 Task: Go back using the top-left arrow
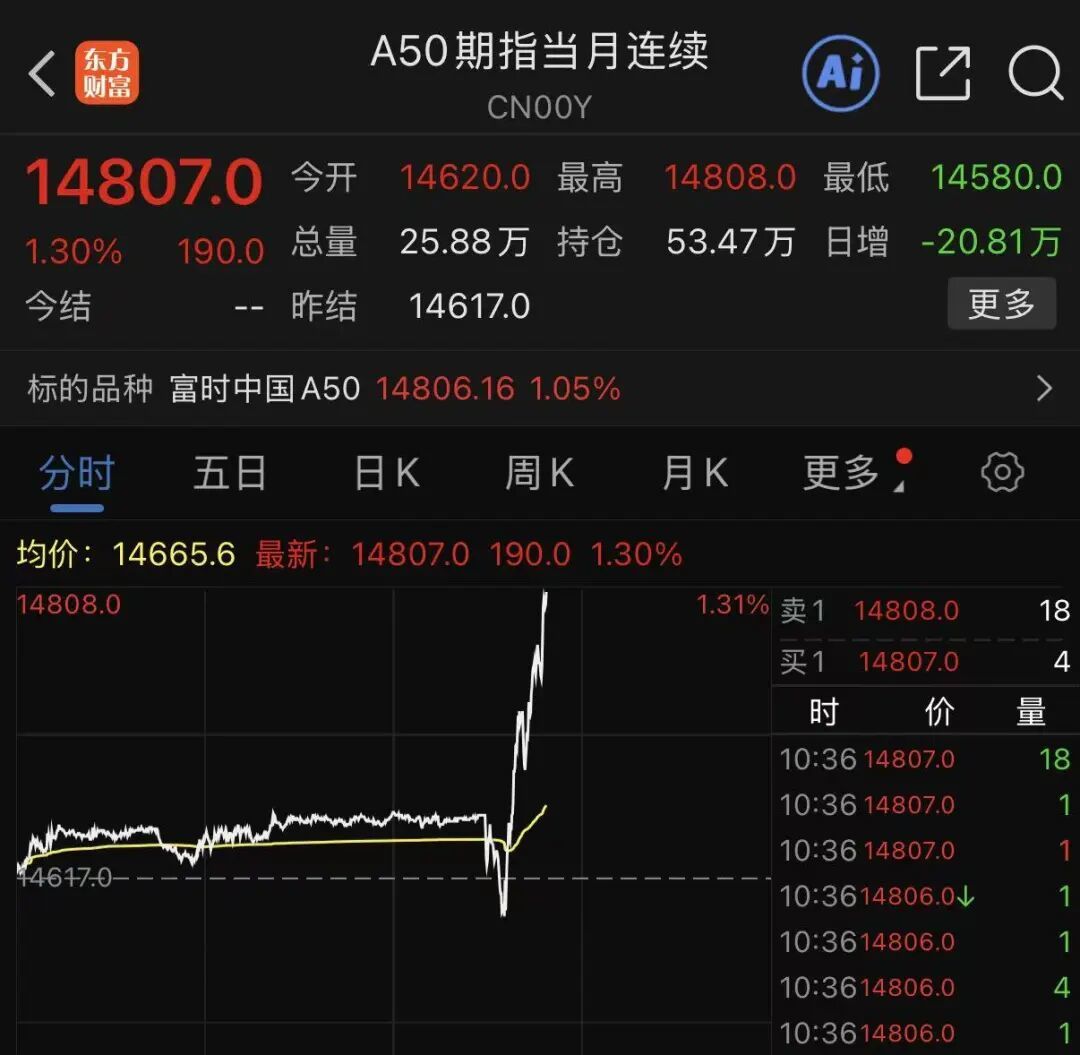point(42,73)
